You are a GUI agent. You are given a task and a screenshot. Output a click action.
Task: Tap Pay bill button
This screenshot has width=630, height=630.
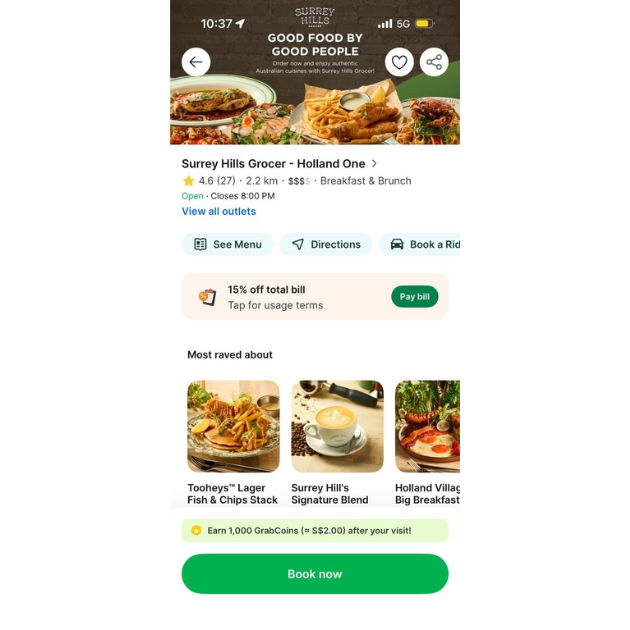(414, 296)
